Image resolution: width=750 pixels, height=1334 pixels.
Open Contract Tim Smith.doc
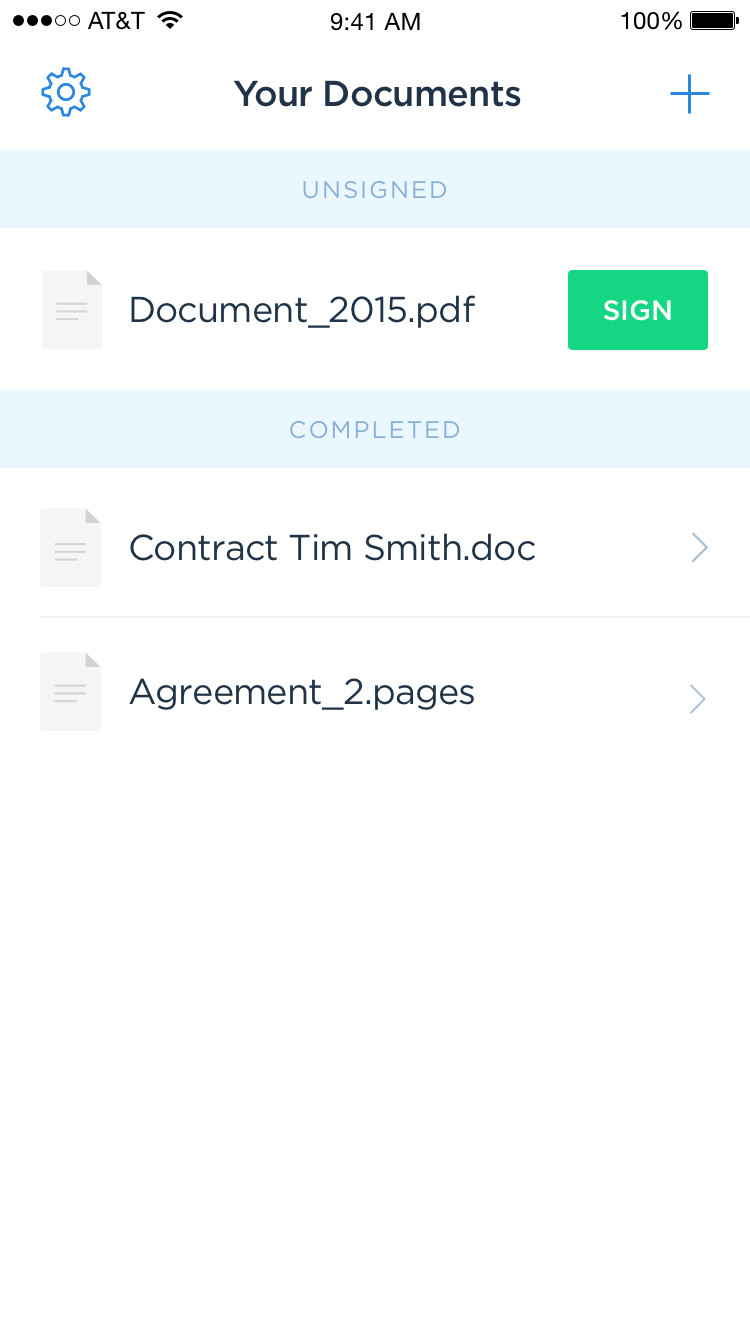[332, 548]
